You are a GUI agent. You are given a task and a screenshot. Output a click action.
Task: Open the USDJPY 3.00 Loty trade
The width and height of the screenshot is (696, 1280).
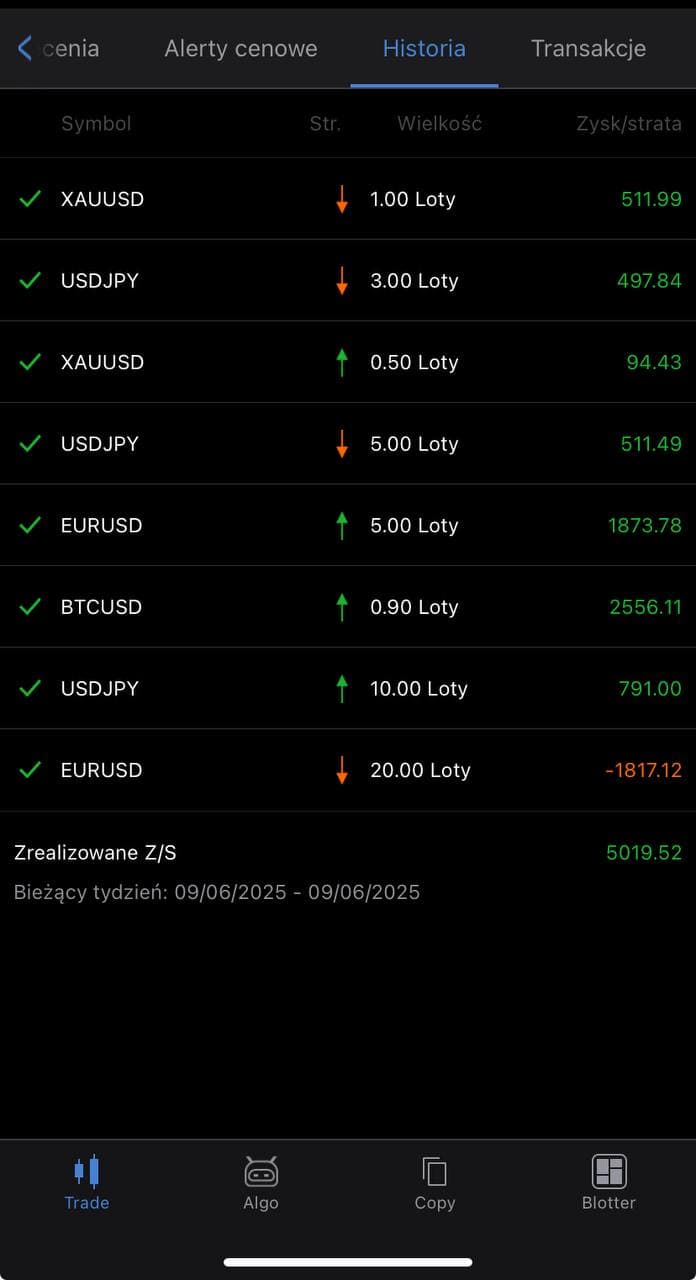pyautogui.click(x=348, y=281)
